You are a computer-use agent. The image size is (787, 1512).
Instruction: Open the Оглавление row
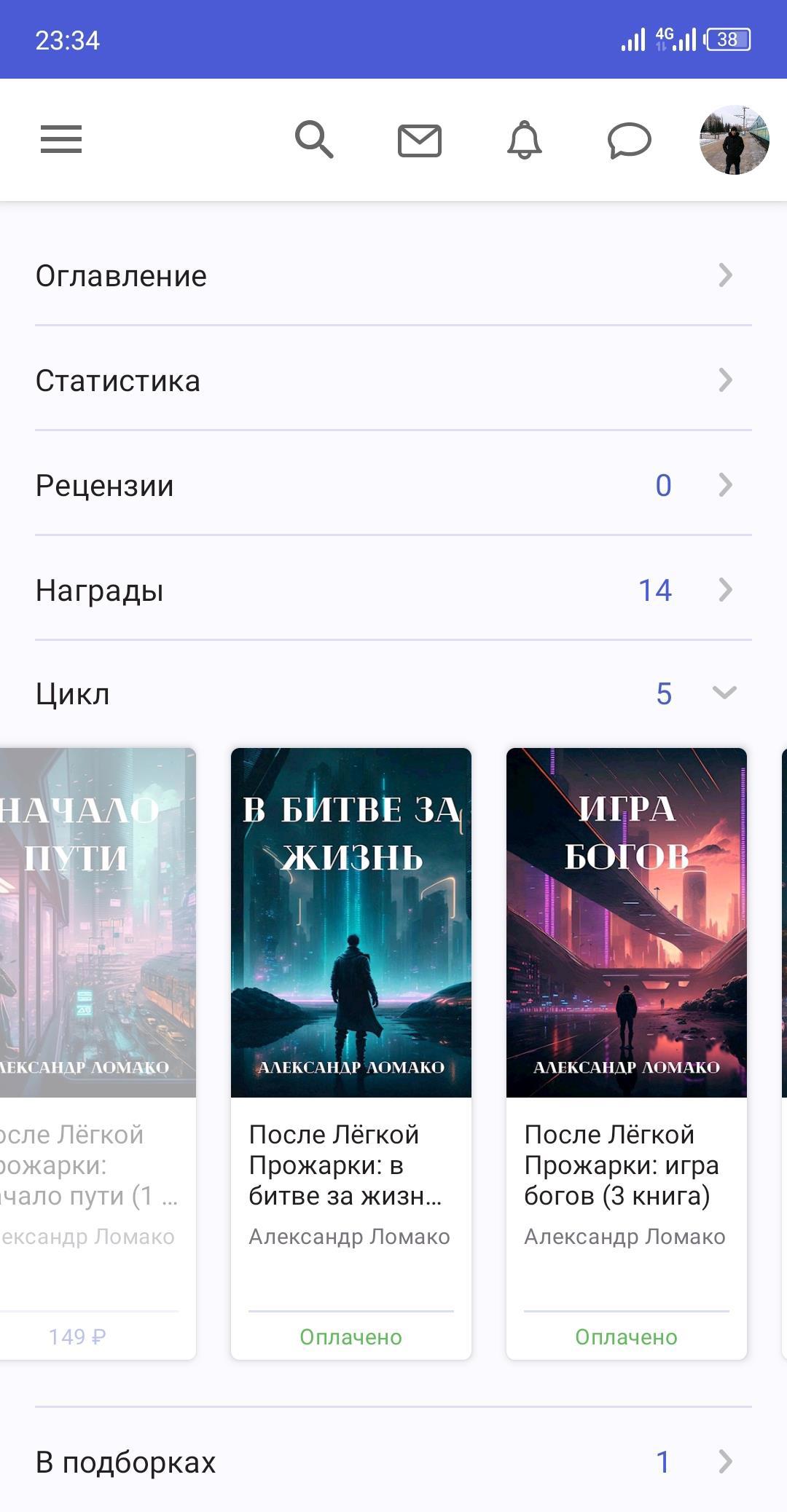coord(393,276)
